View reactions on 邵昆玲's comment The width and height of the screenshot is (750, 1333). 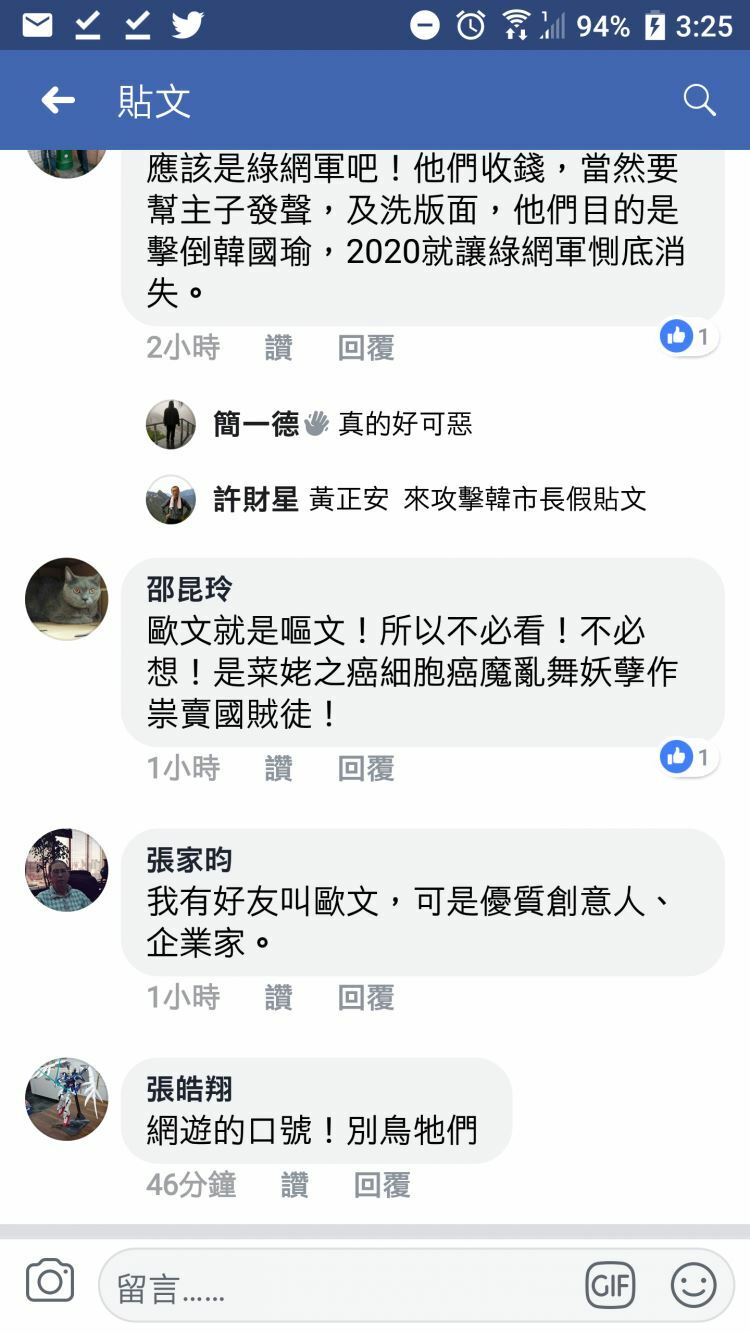point(689,757)
